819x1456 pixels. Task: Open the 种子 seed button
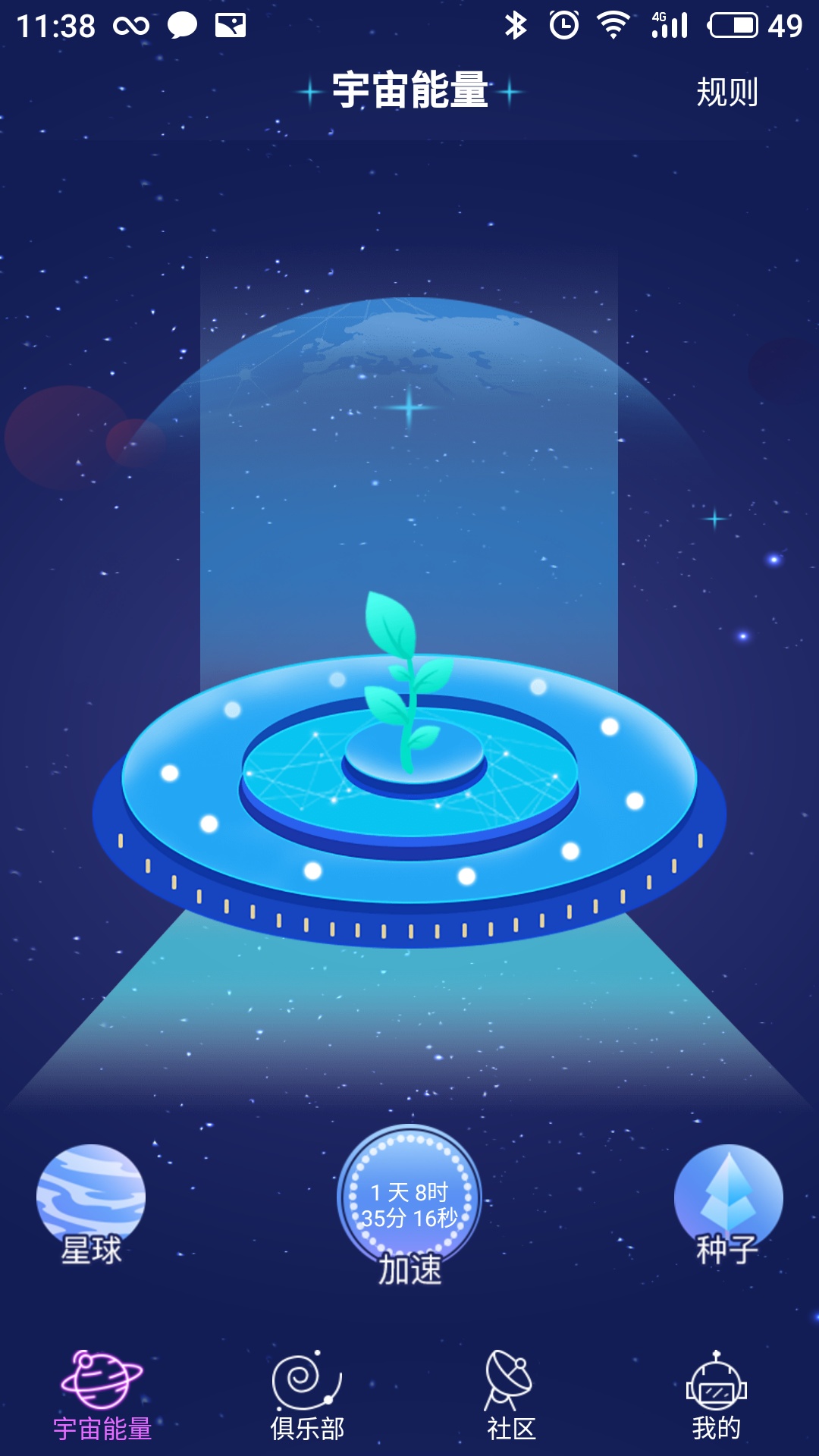point(728,1204)
